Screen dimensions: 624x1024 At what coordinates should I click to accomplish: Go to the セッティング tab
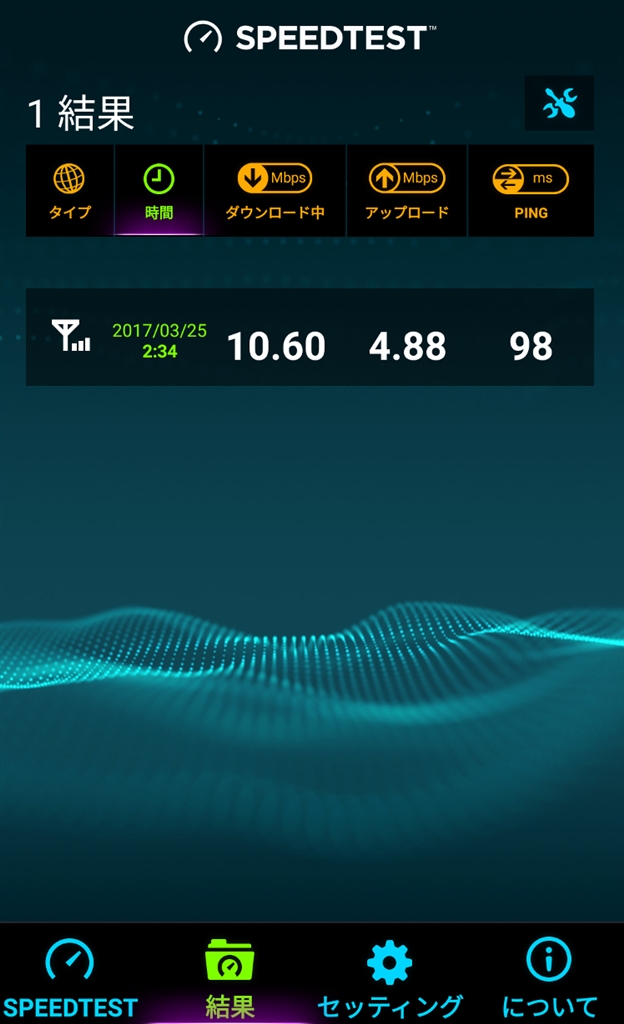390,977
